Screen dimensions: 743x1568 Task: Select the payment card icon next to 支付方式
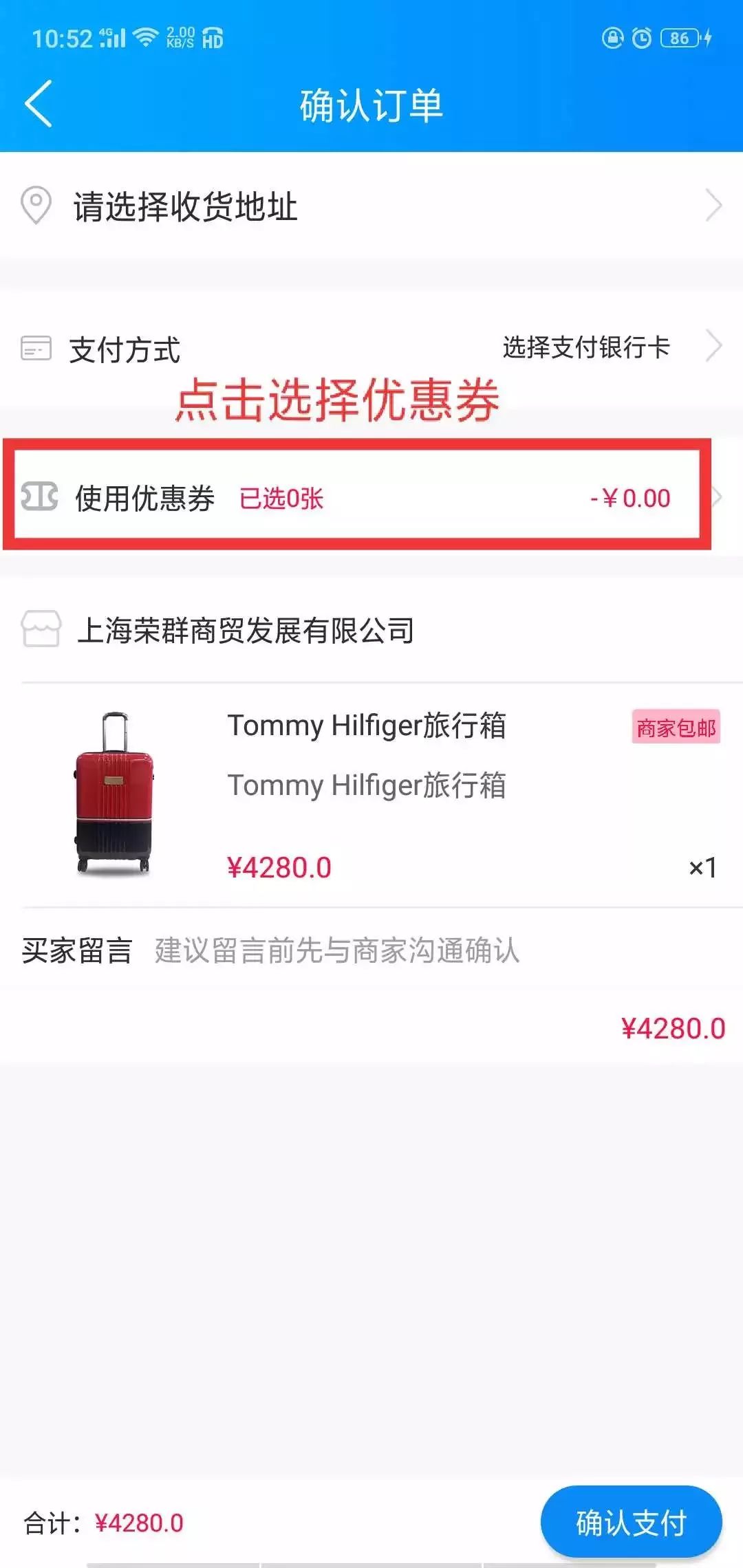coord(36,348)
